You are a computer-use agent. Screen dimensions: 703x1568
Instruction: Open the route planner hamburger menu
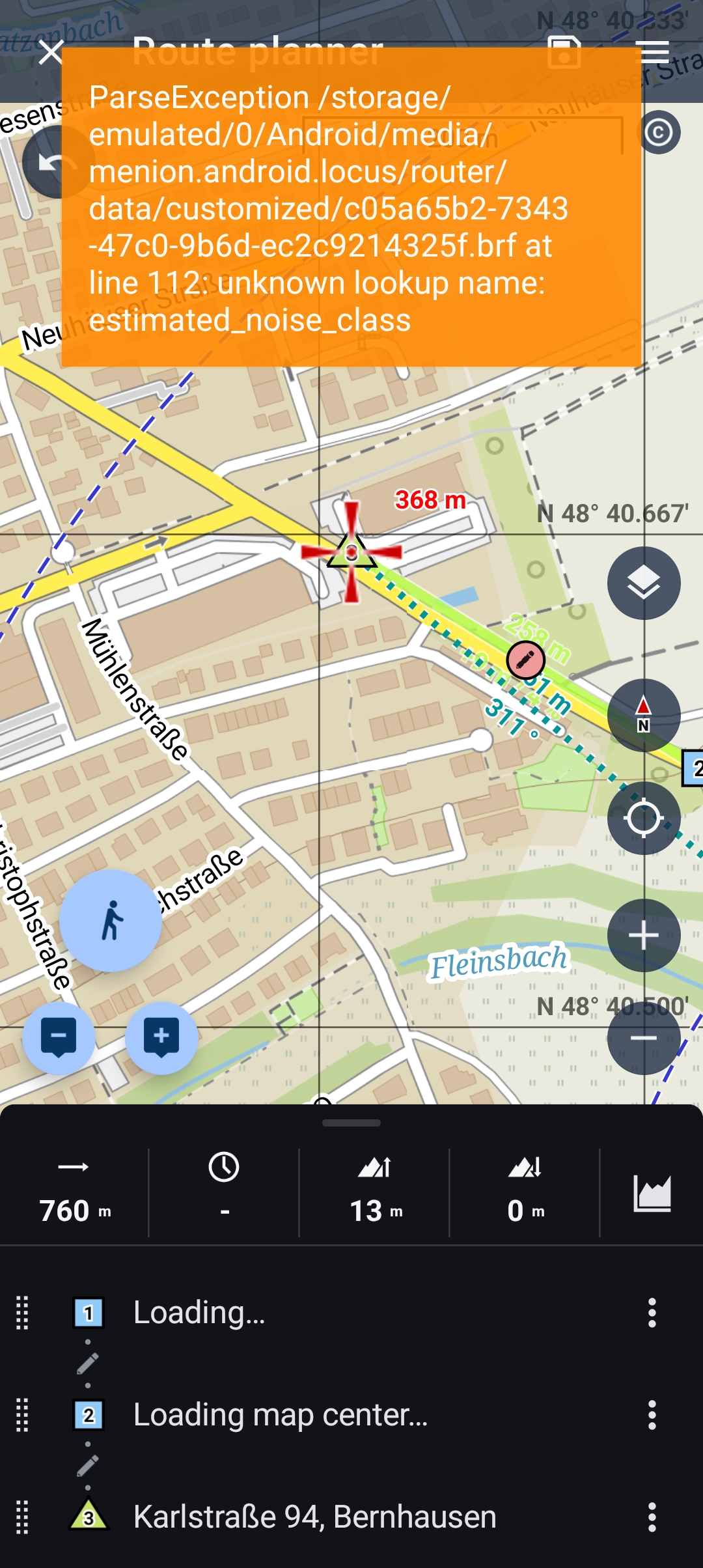(655, 52)
